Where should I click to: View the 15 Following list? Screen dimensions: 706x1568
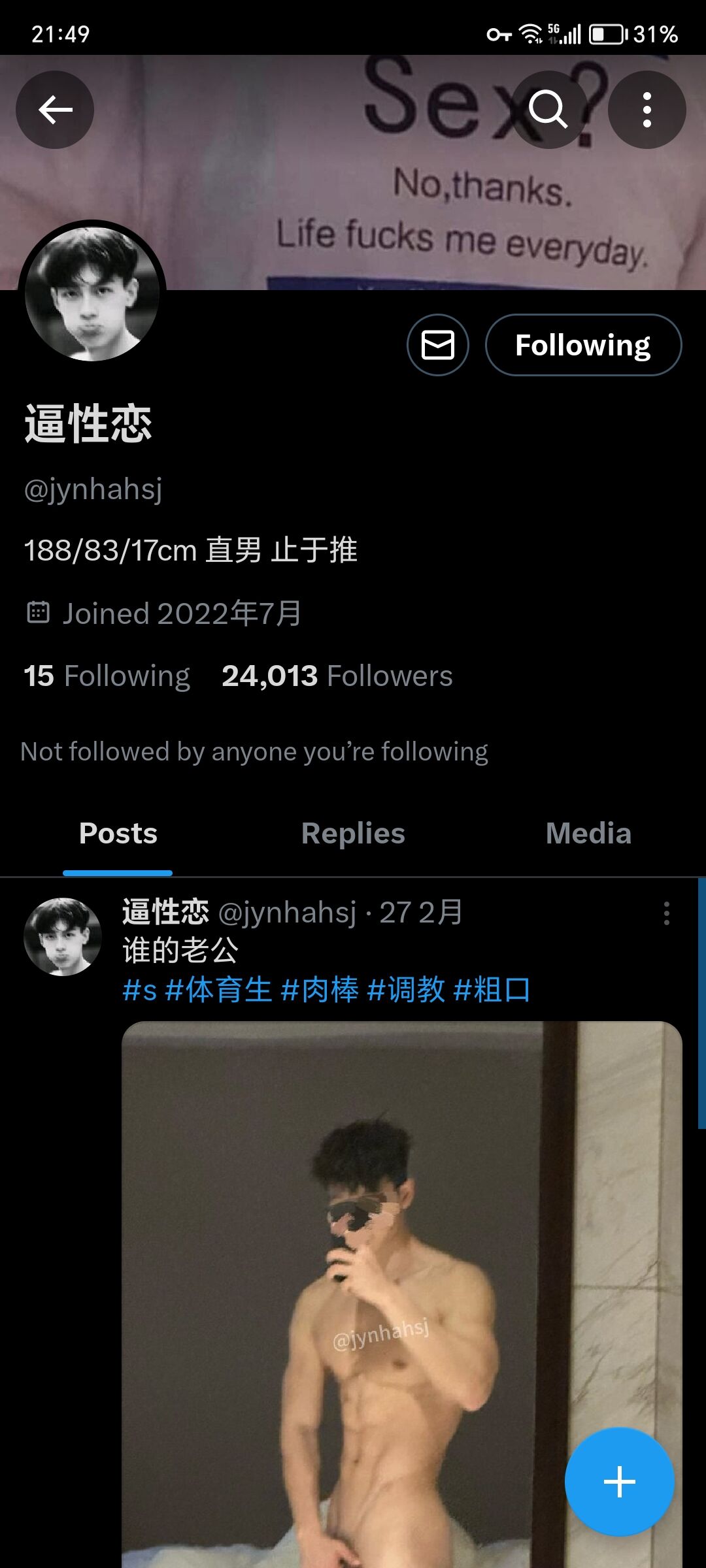coord(107,676)
